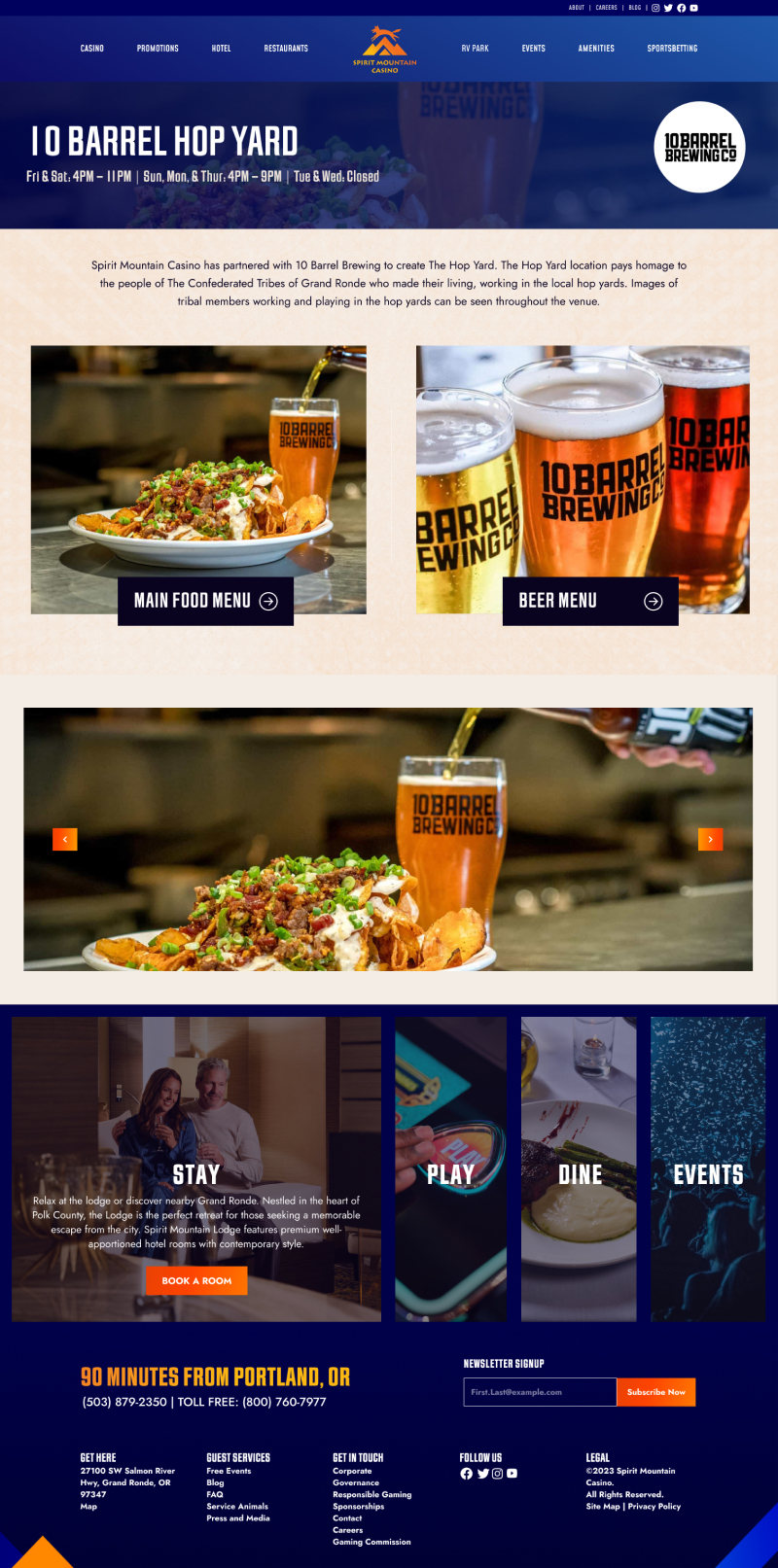Open the Beer Menu

[589, 601]
